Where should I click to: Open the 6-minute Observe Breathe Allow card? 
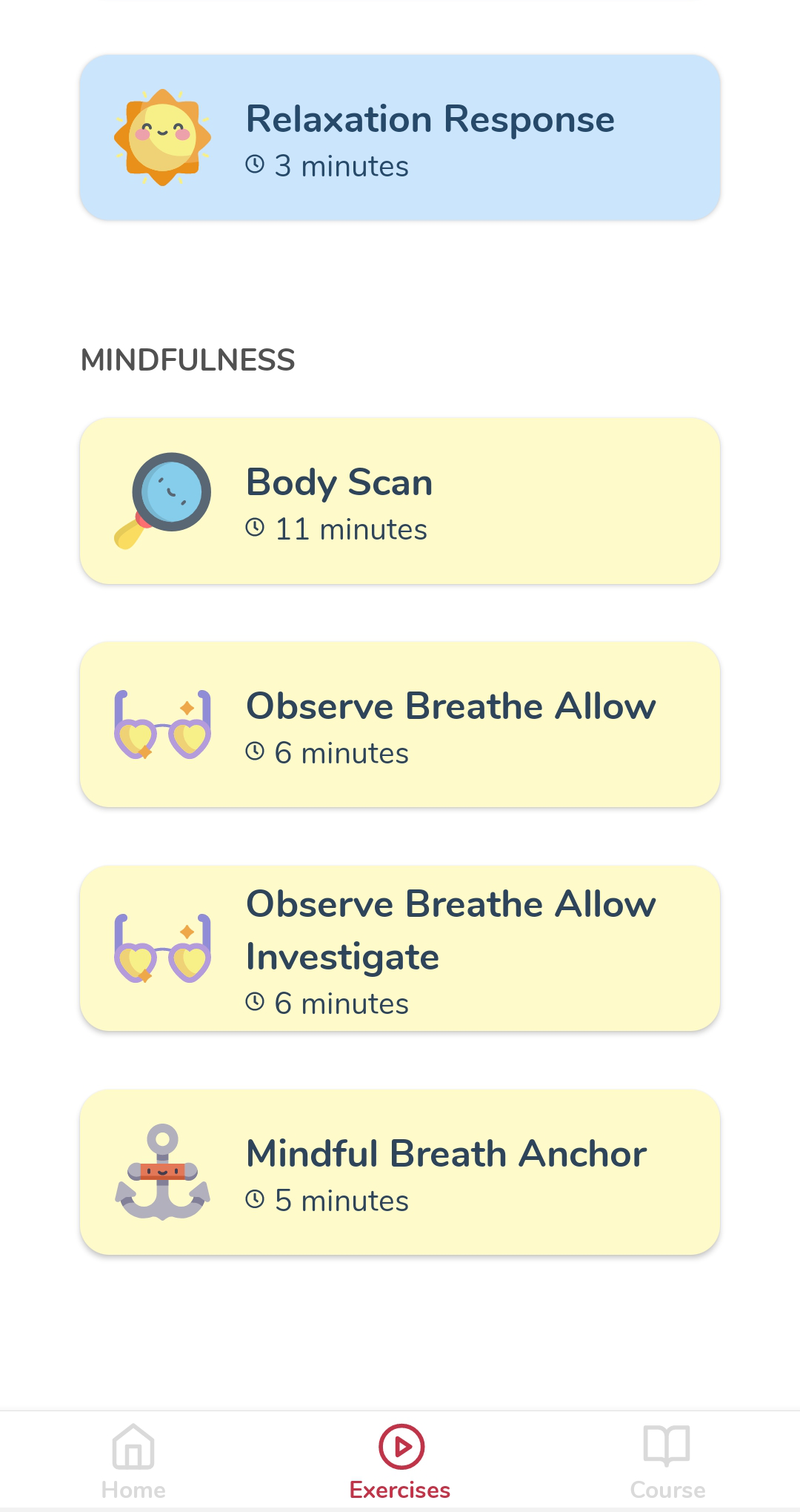tap(400, 725)
